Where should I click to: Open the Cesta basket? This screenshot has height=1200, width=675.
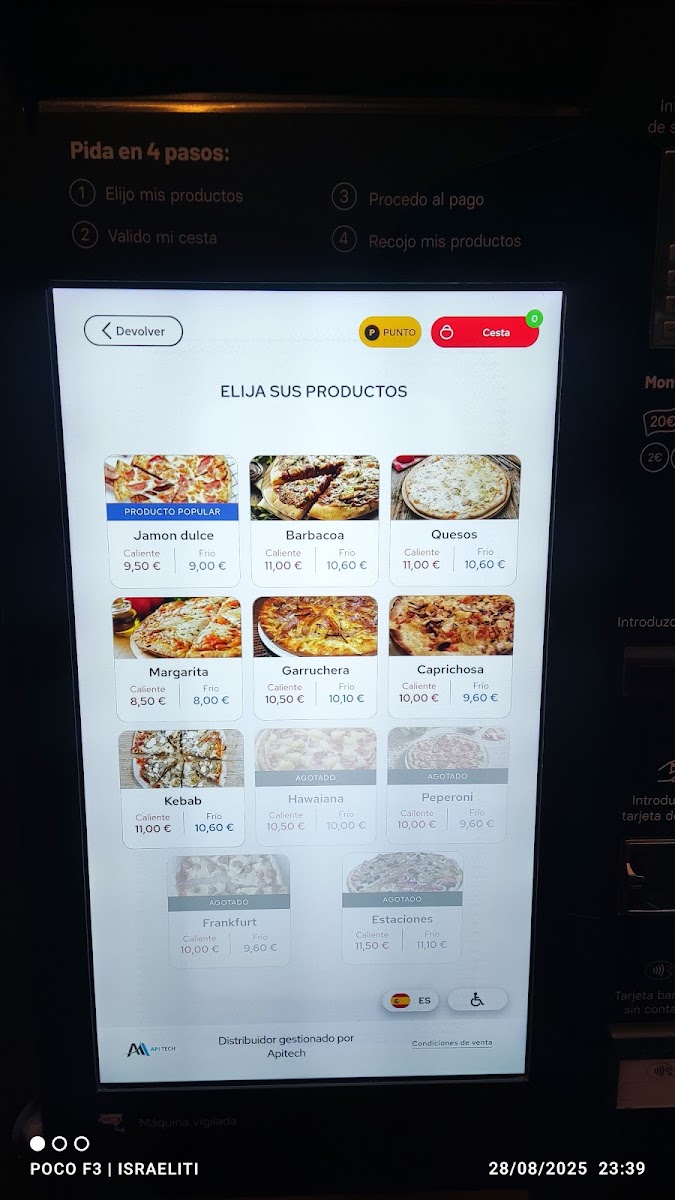[485, 332]
